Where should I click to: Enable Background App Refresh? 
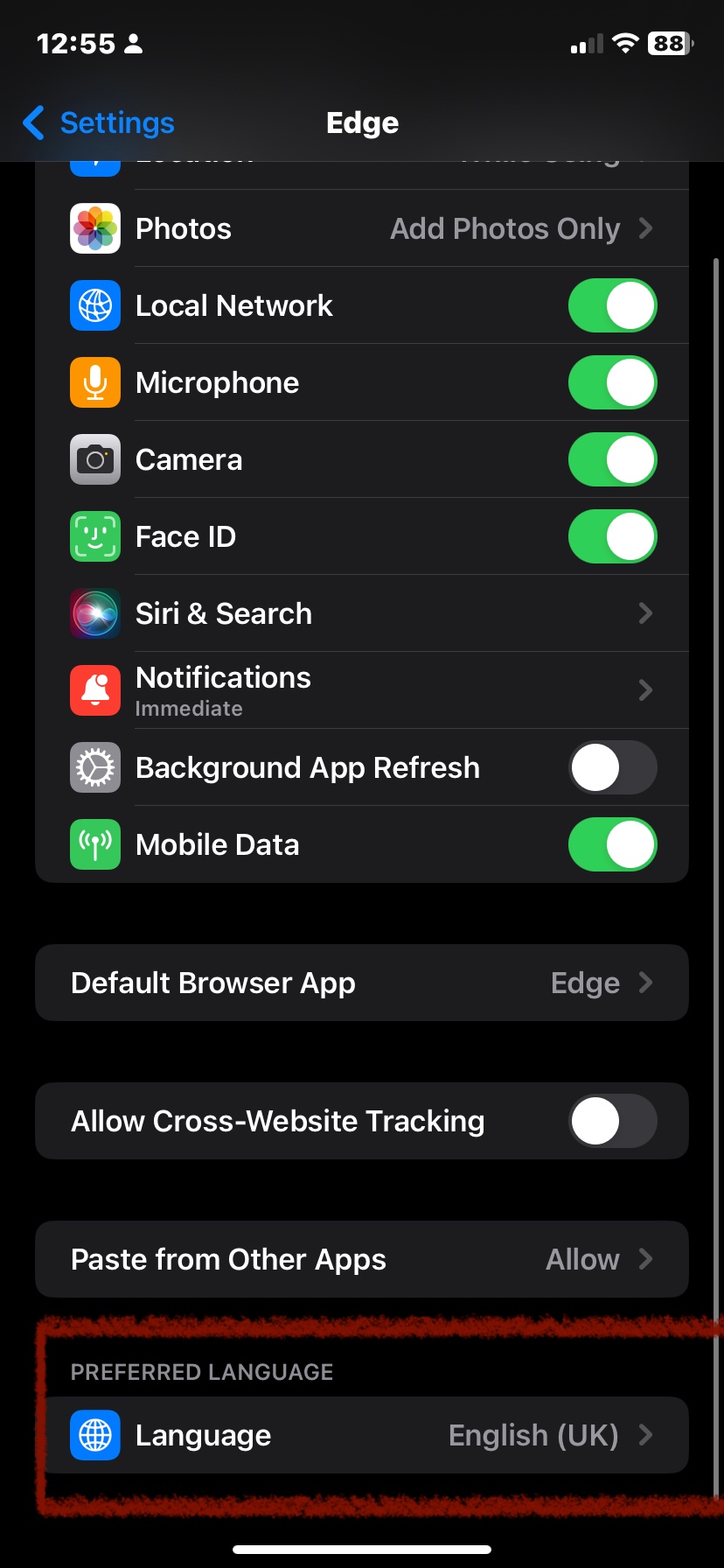pyautogui.click(x=612, y=768)
